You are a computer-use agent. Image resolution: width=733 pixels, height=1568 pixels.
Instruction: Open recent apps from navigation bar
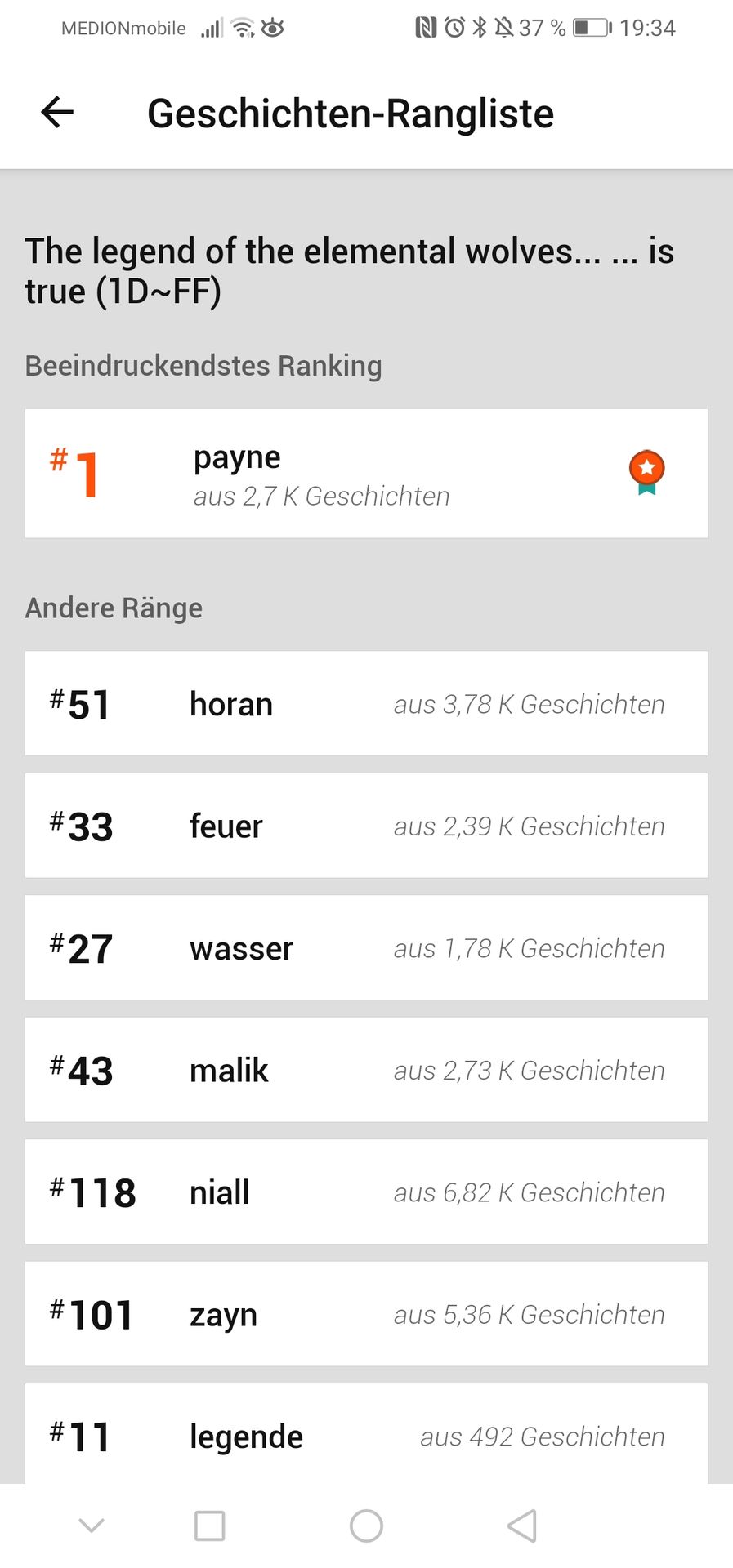coord(210,1526)
